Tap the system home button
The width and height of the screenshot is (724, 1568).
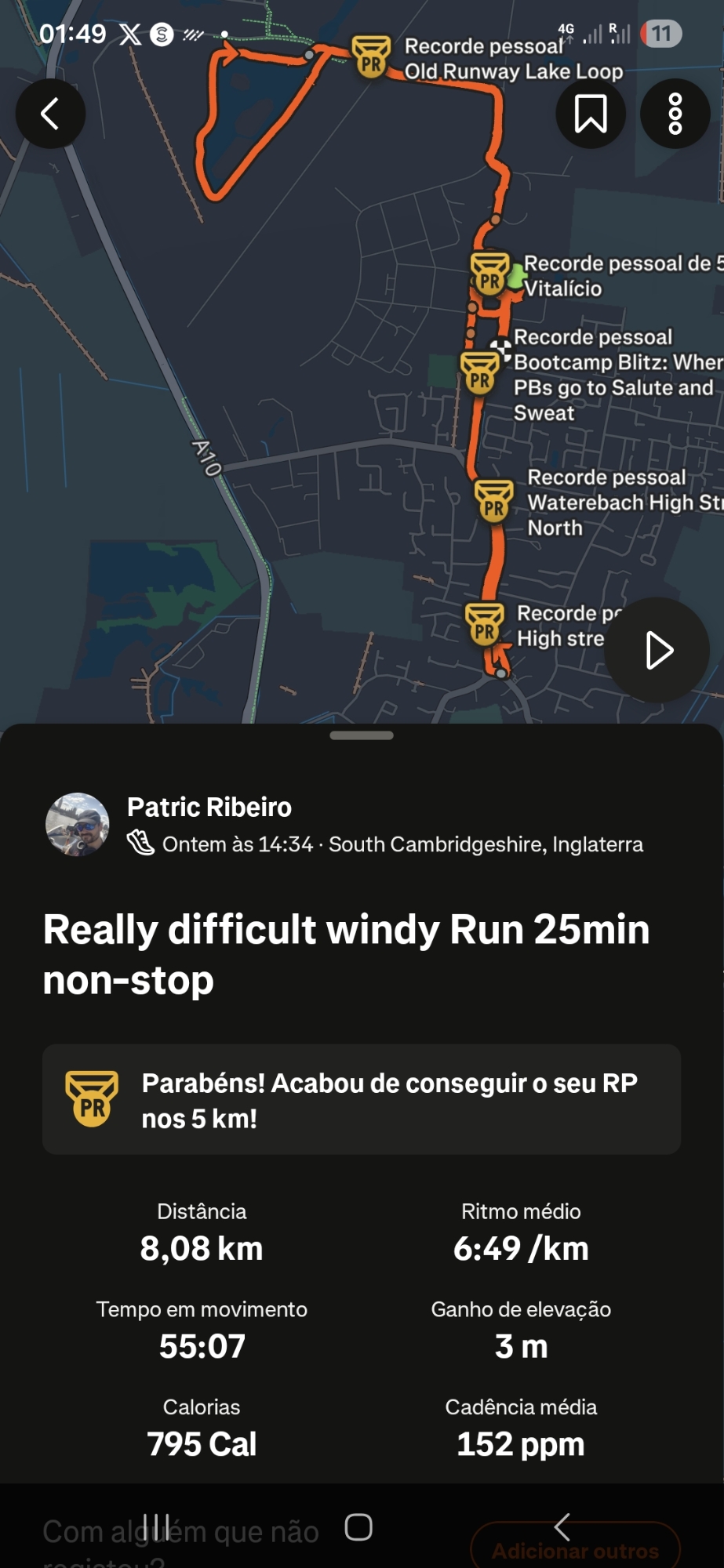pos(358,1526)
